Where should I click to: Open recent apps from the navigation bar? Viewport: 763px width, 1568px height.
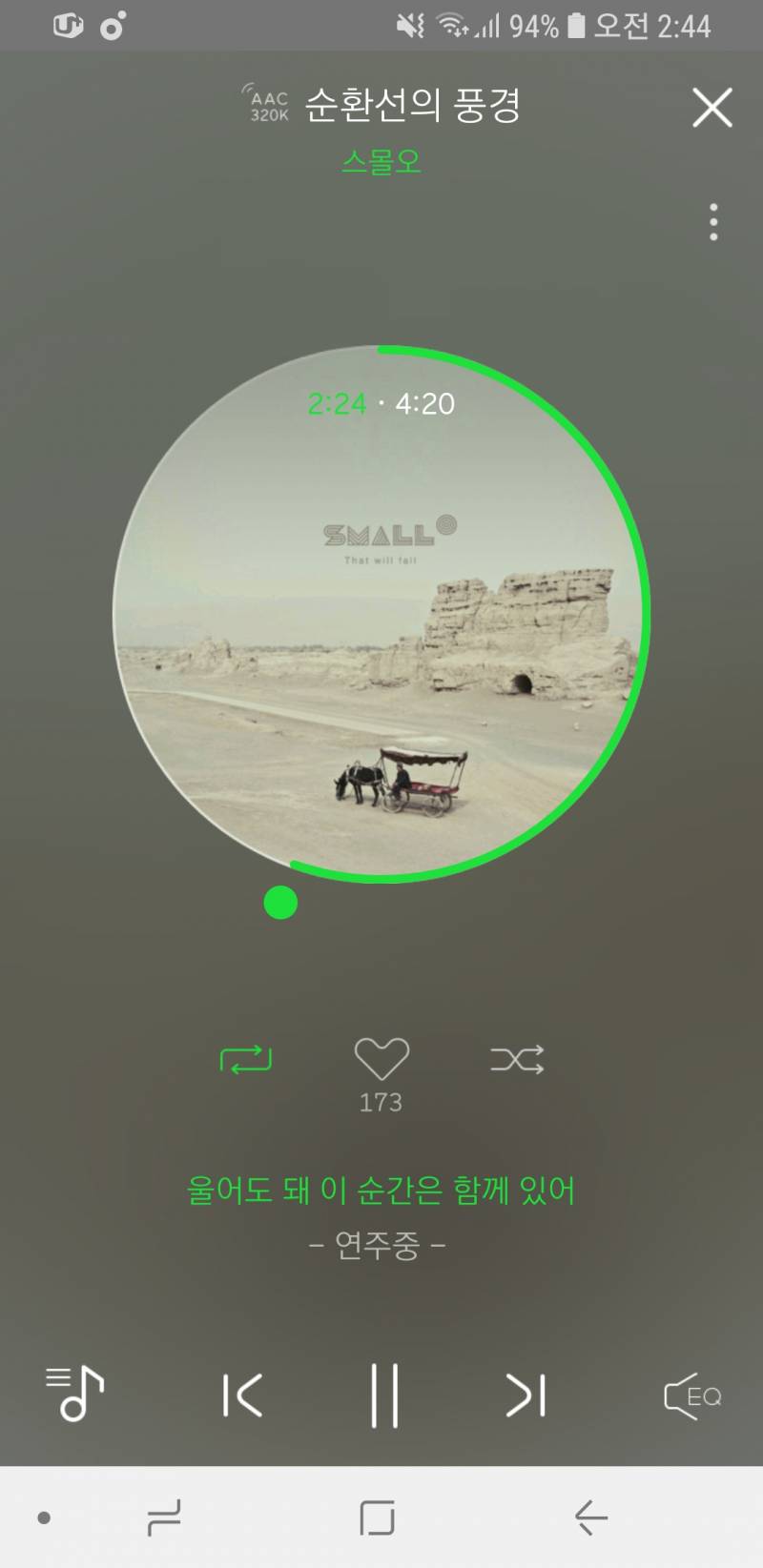(164, 1517)
